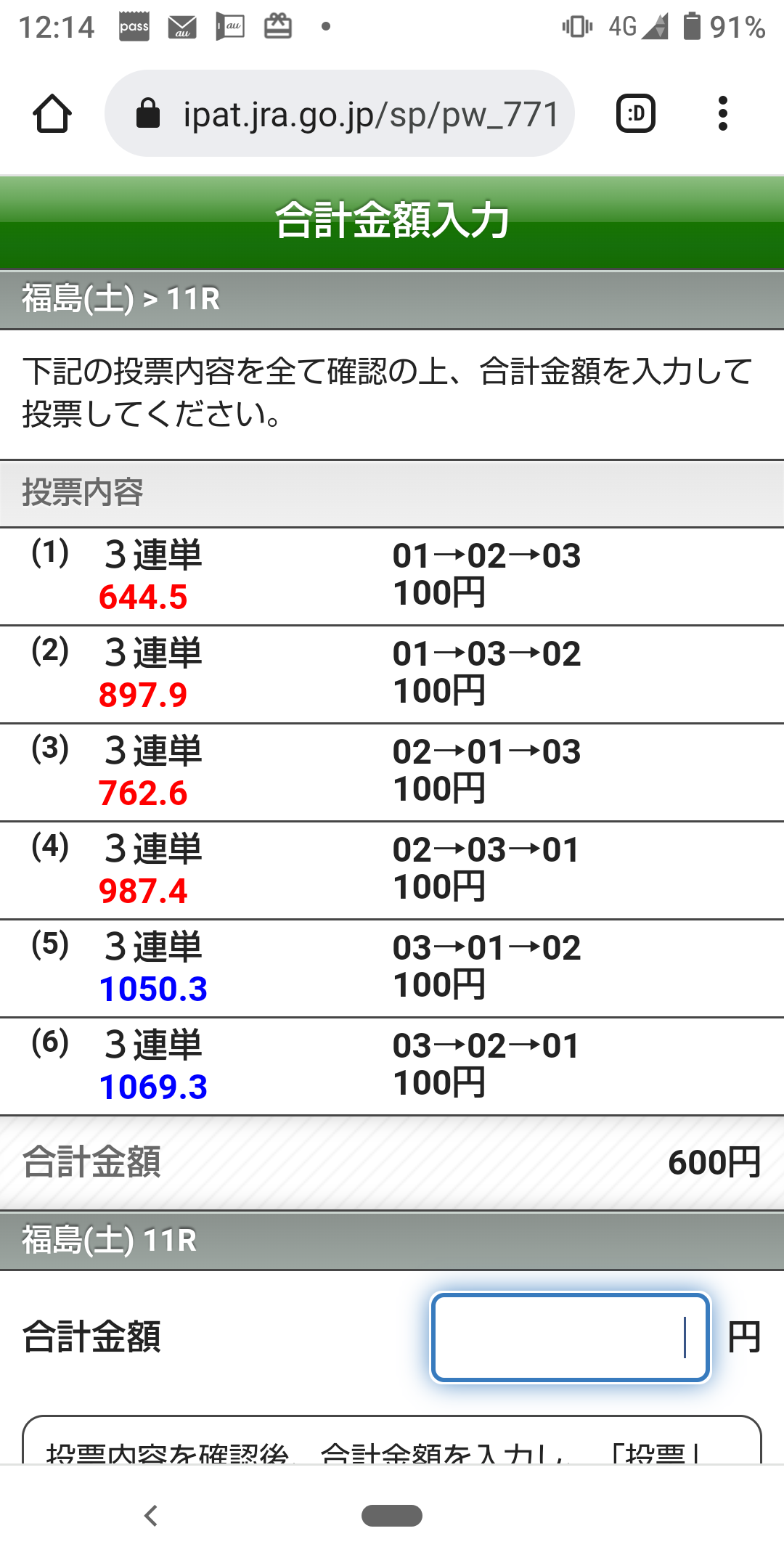Tap the site security lock icon

click(x=149, y=113)
